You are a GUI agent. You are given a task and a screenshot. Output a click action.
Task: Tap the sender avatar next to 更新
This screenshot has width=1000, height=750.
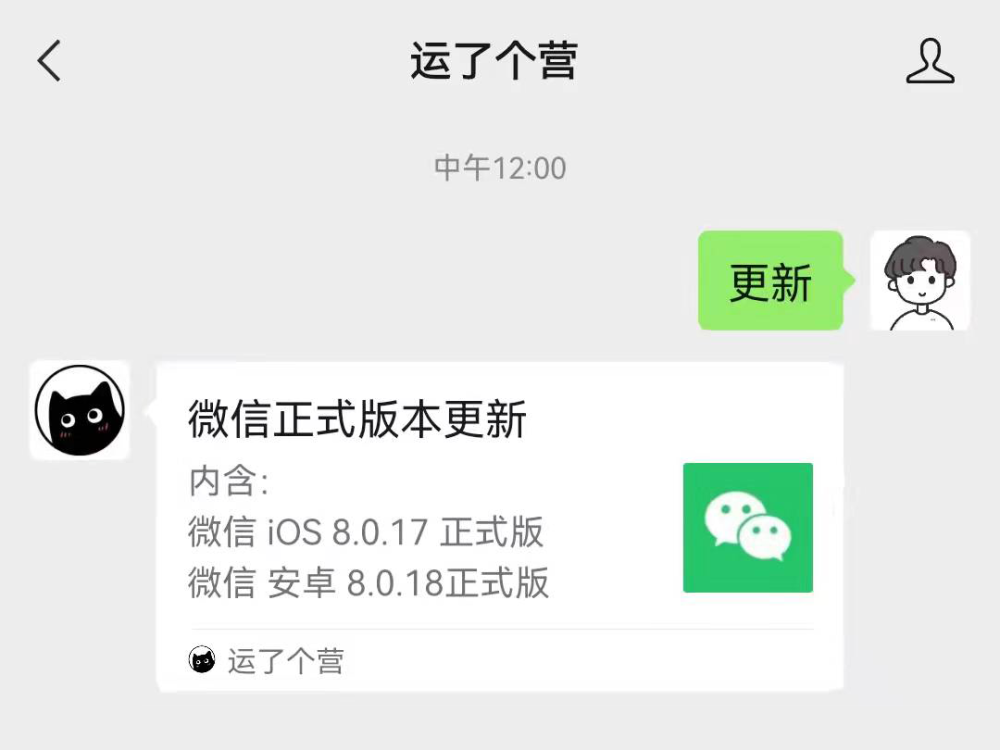coord(920,281)
